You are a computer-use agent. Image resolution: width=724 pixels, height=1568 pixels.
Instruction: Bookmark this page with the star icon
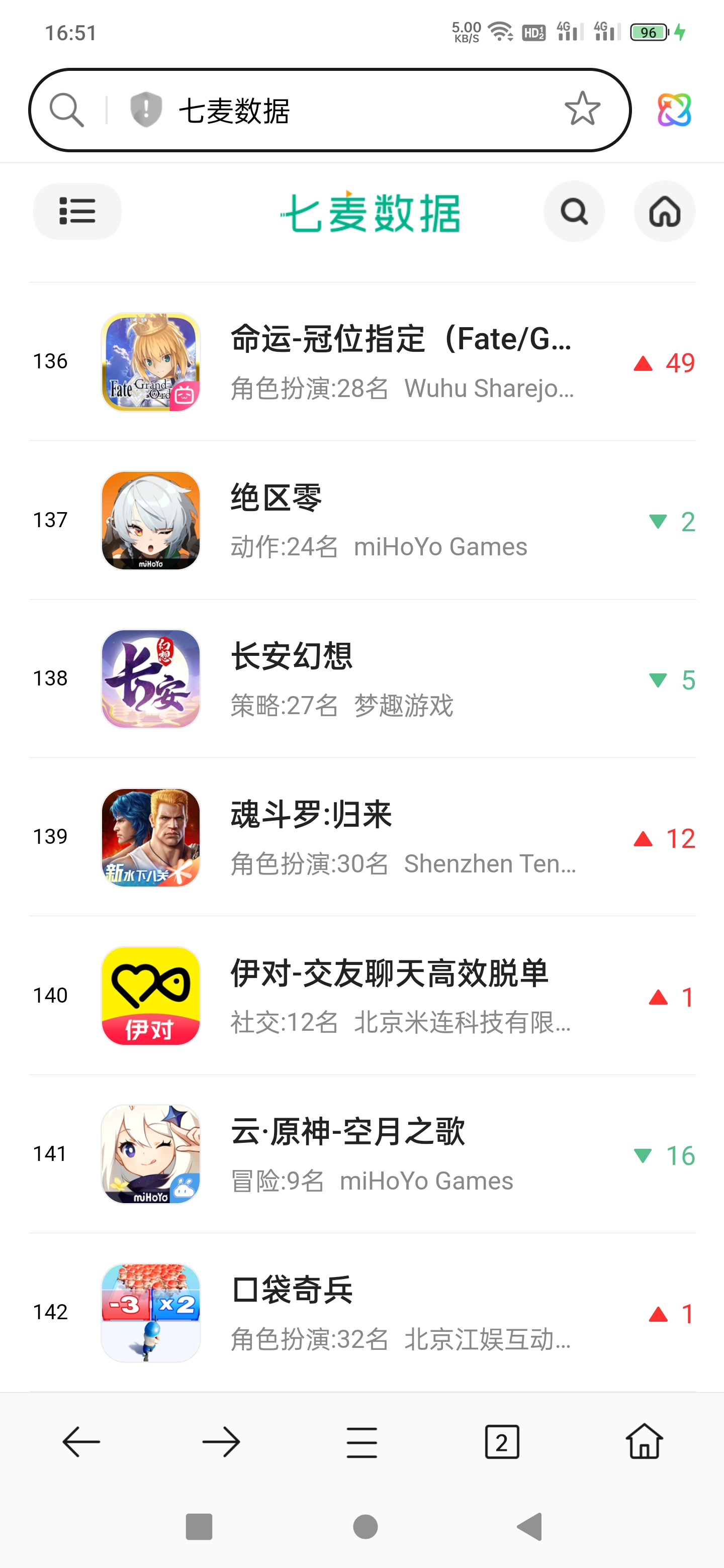tap(582, 110)
